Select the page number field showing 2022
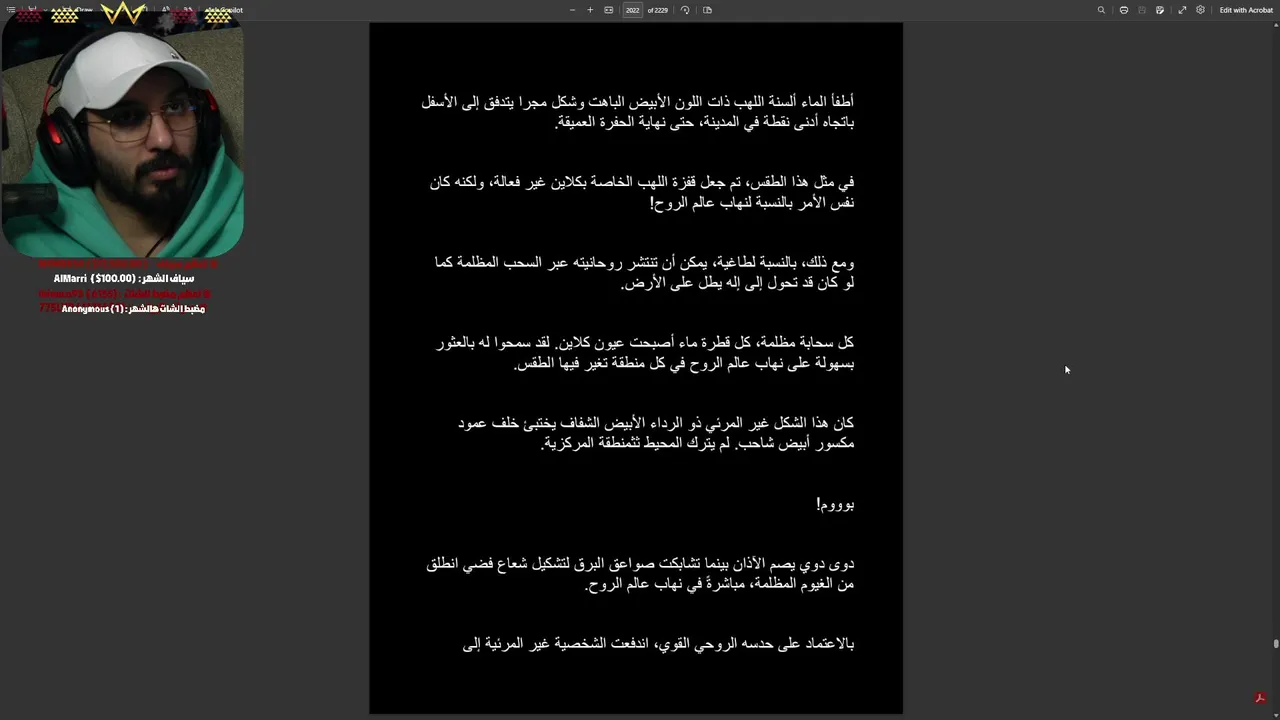The height and width of the screenshot is (720, 1280). tap(632, 10)
